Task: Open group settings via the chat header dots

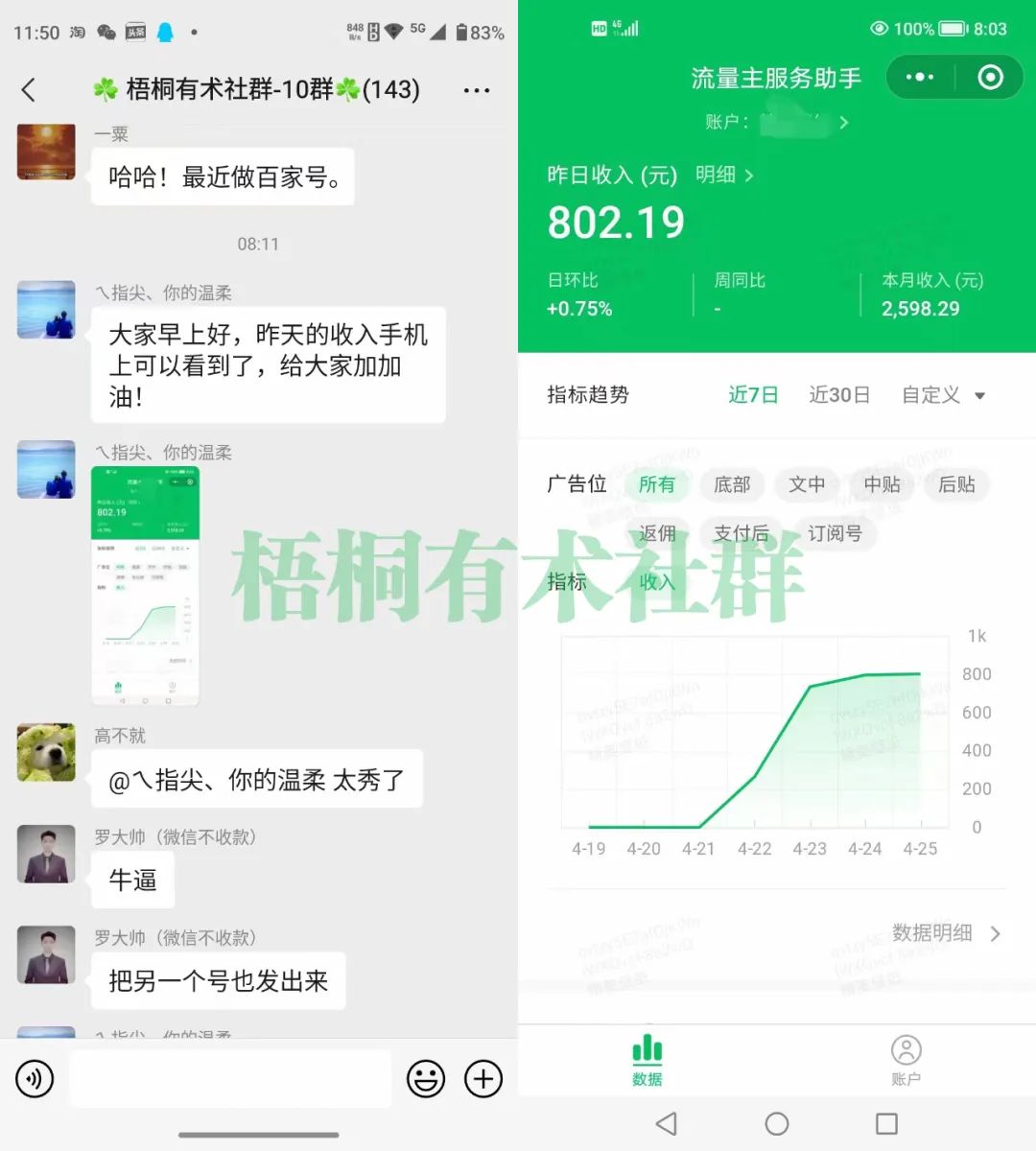Action: click(x=477, y=89)
